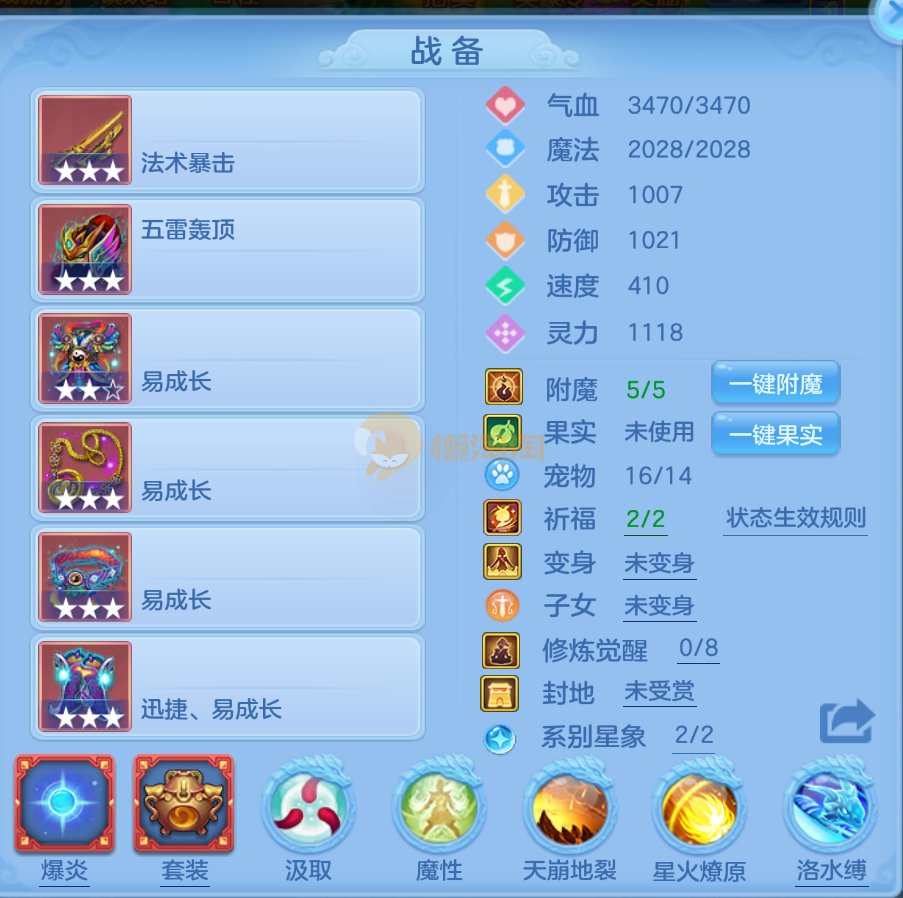Image resolution: width=903 pixels, height=898 pixels.
Task: Open the 法术暴击 equipment slot
Action: point(228,141)
